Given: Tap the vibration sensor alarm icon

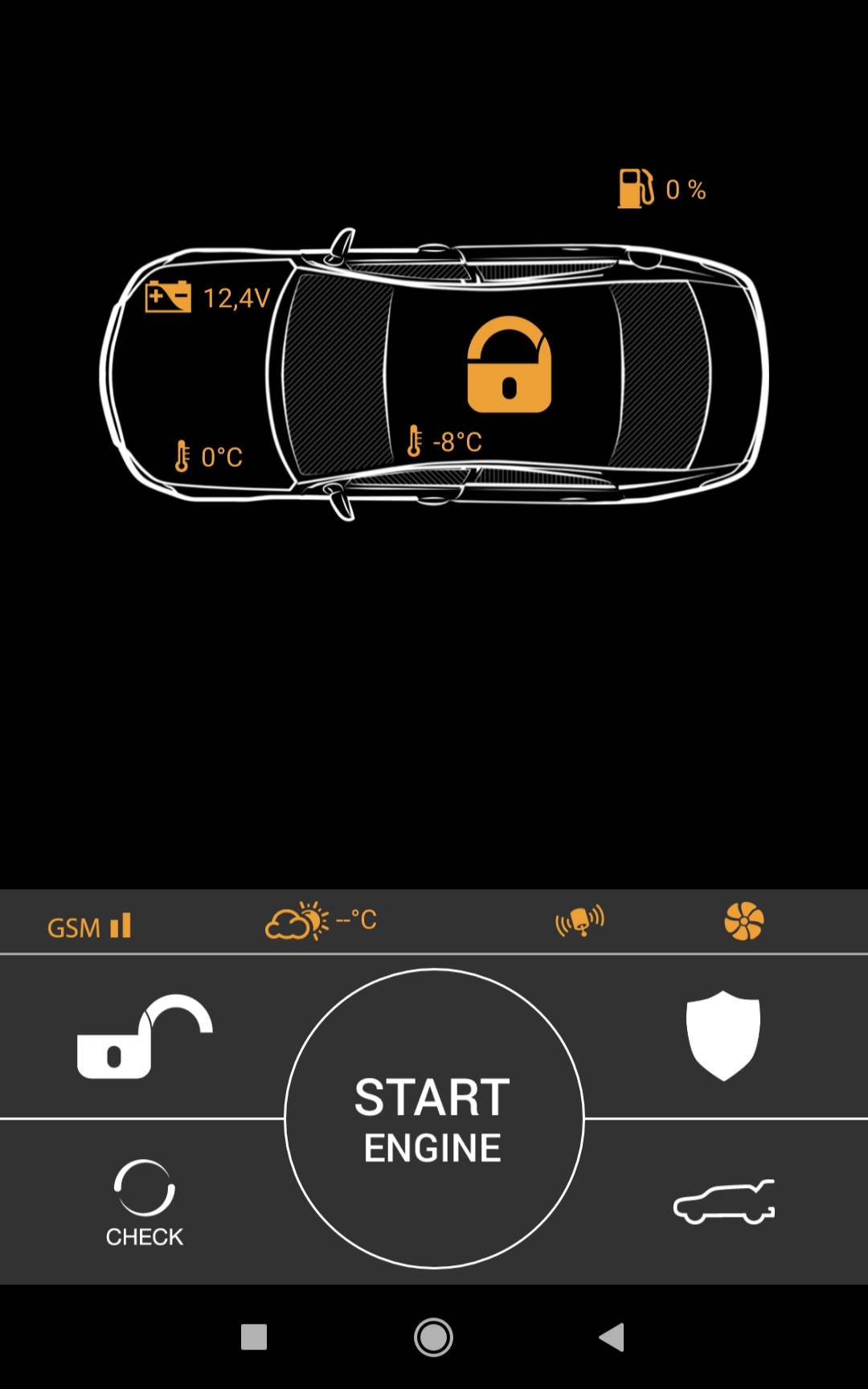Looking at the screenshot, I should [579, 921].
